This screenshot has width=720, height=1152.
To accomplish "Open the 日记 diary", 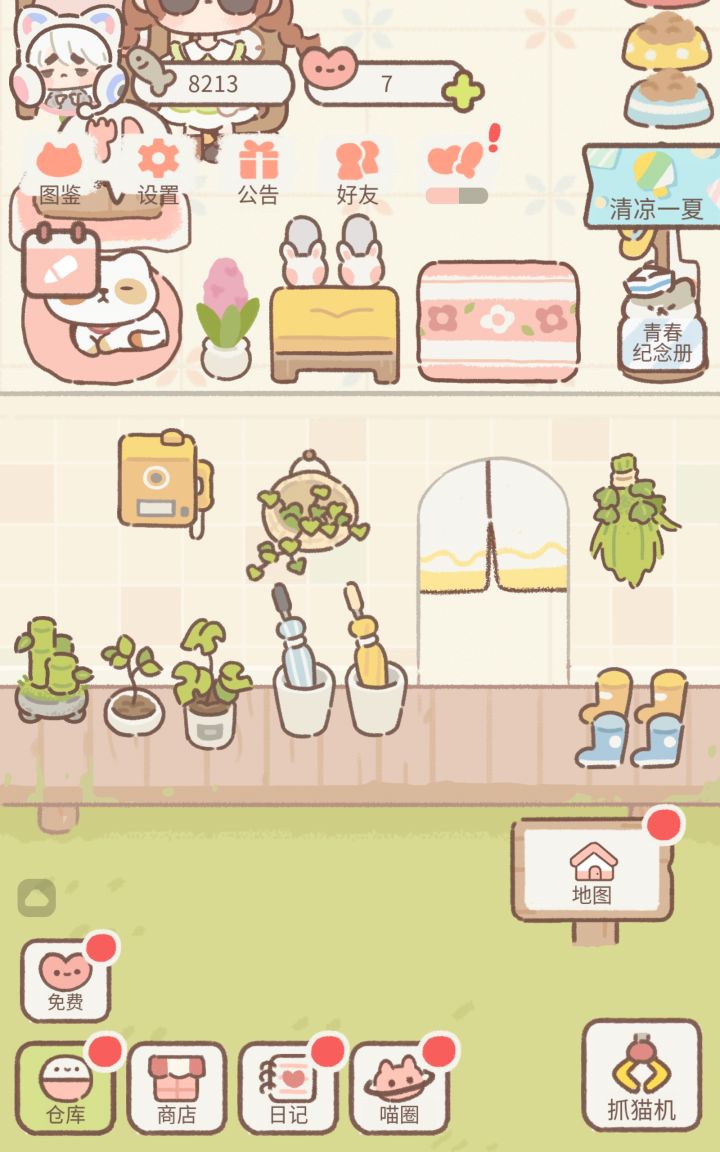I will (288, 1089).
